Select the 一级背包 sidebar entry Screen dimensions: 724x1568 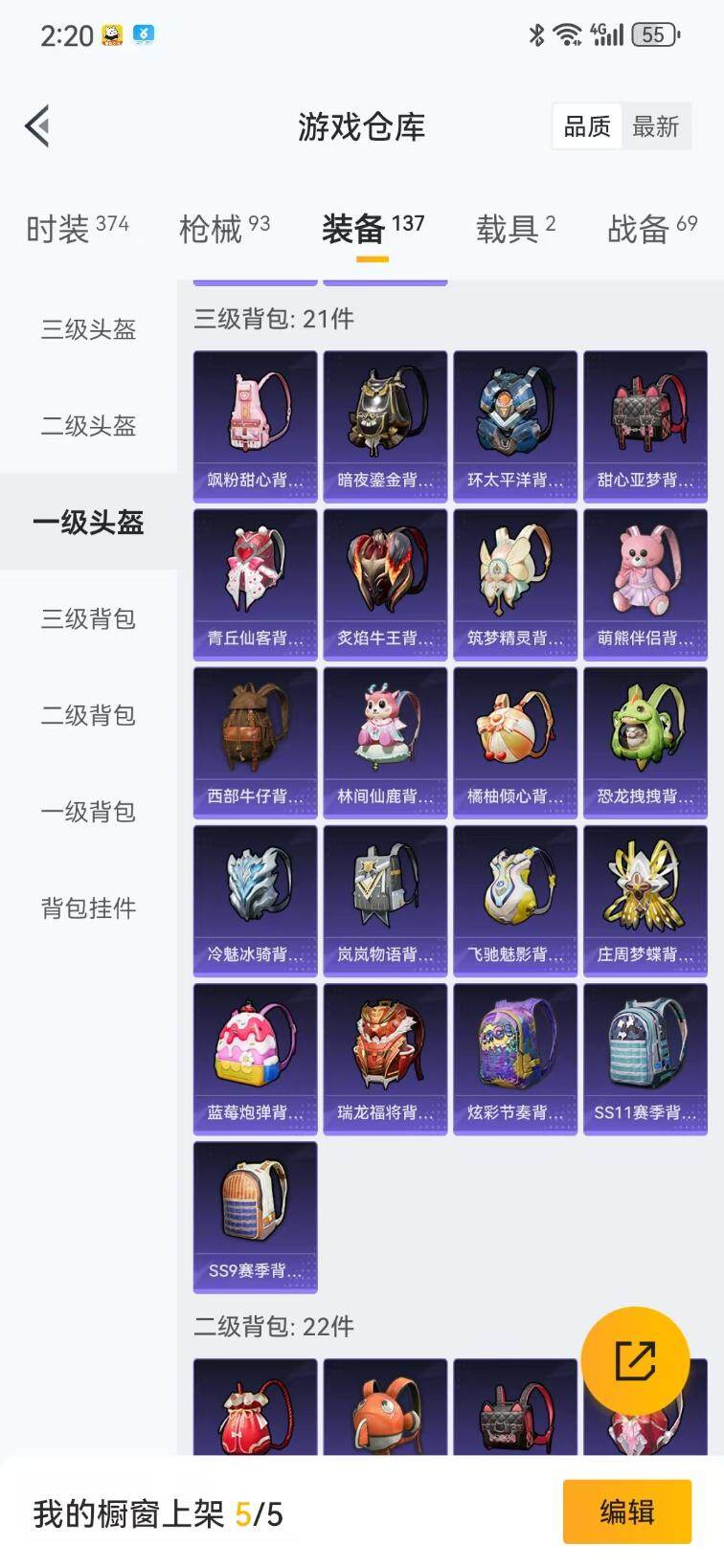click(89, 812)
